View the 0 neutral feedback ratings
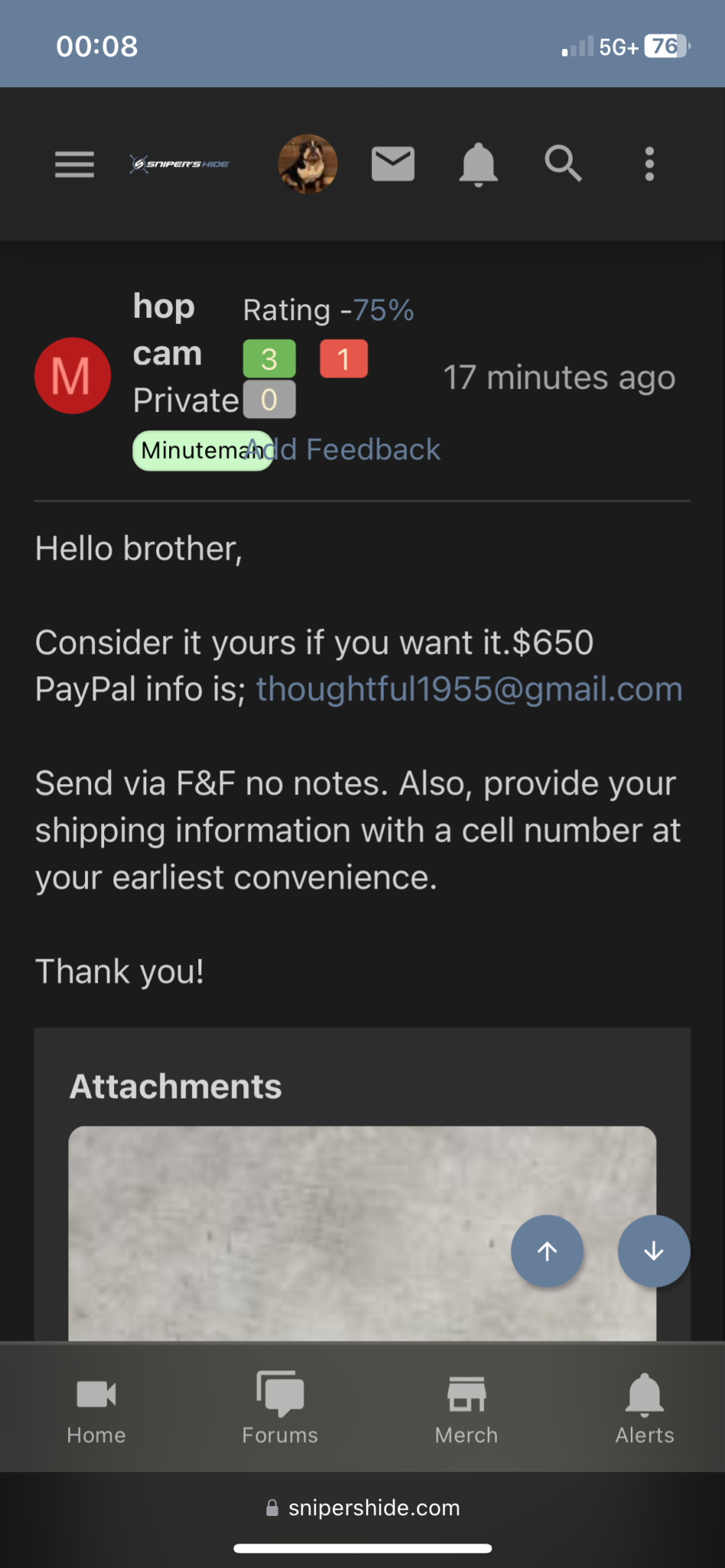Image resolution: width=725 pixels, height=1568 pixels. (x=269, y=400)
